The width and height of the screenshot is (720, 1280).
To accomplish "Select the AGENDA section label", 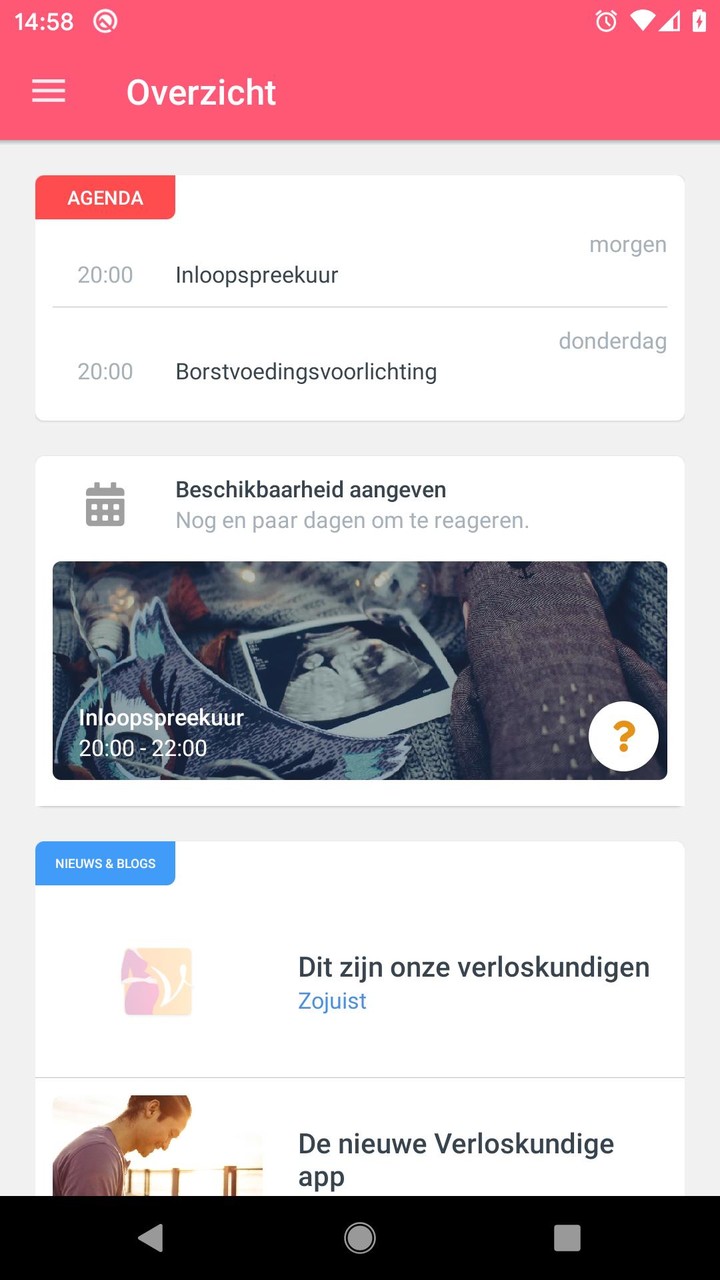I will (105, 197).
